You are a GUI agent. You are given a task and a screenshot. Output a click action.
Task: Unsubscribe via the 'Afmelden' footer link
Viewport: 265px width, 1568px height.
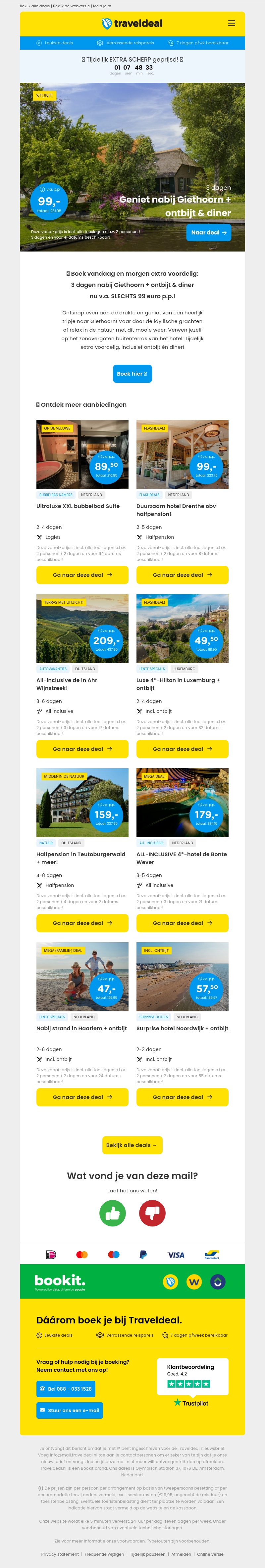181,1553
